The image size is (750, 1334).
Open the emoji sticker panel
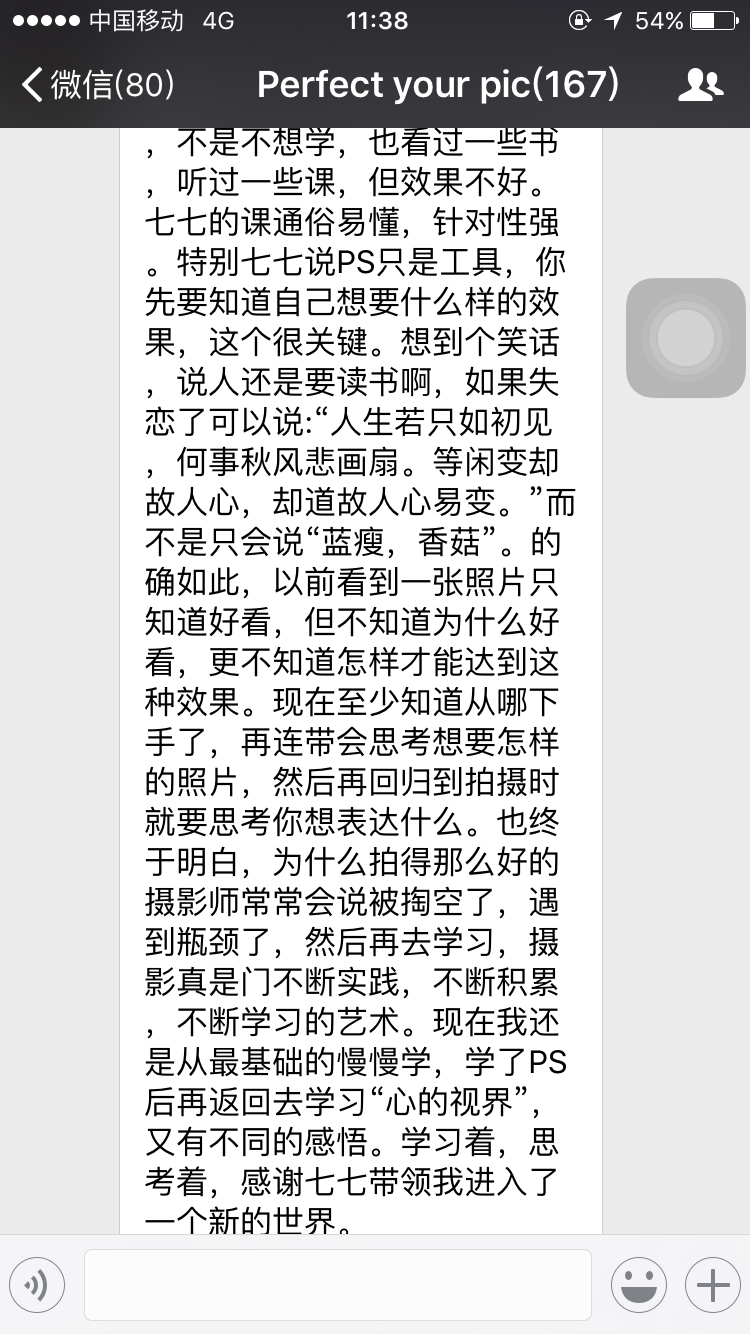[639, 1284]
